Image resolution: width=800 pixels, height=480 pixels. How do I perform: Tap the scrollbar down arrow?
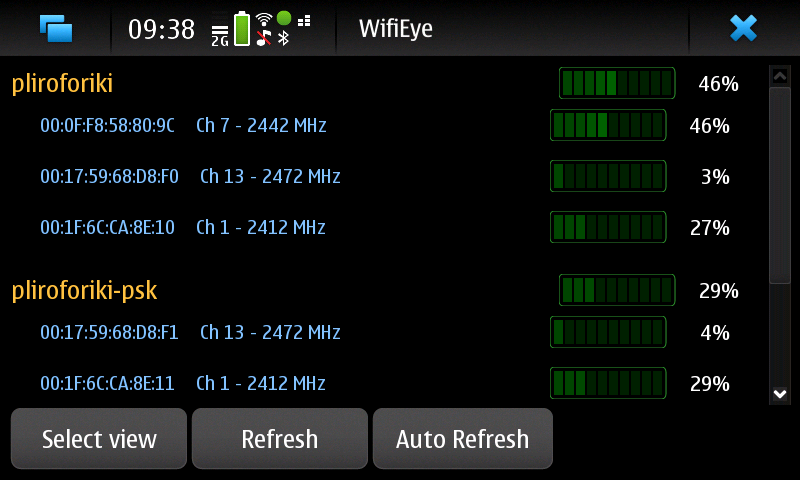pyautogui.click(x=780, y=394)
